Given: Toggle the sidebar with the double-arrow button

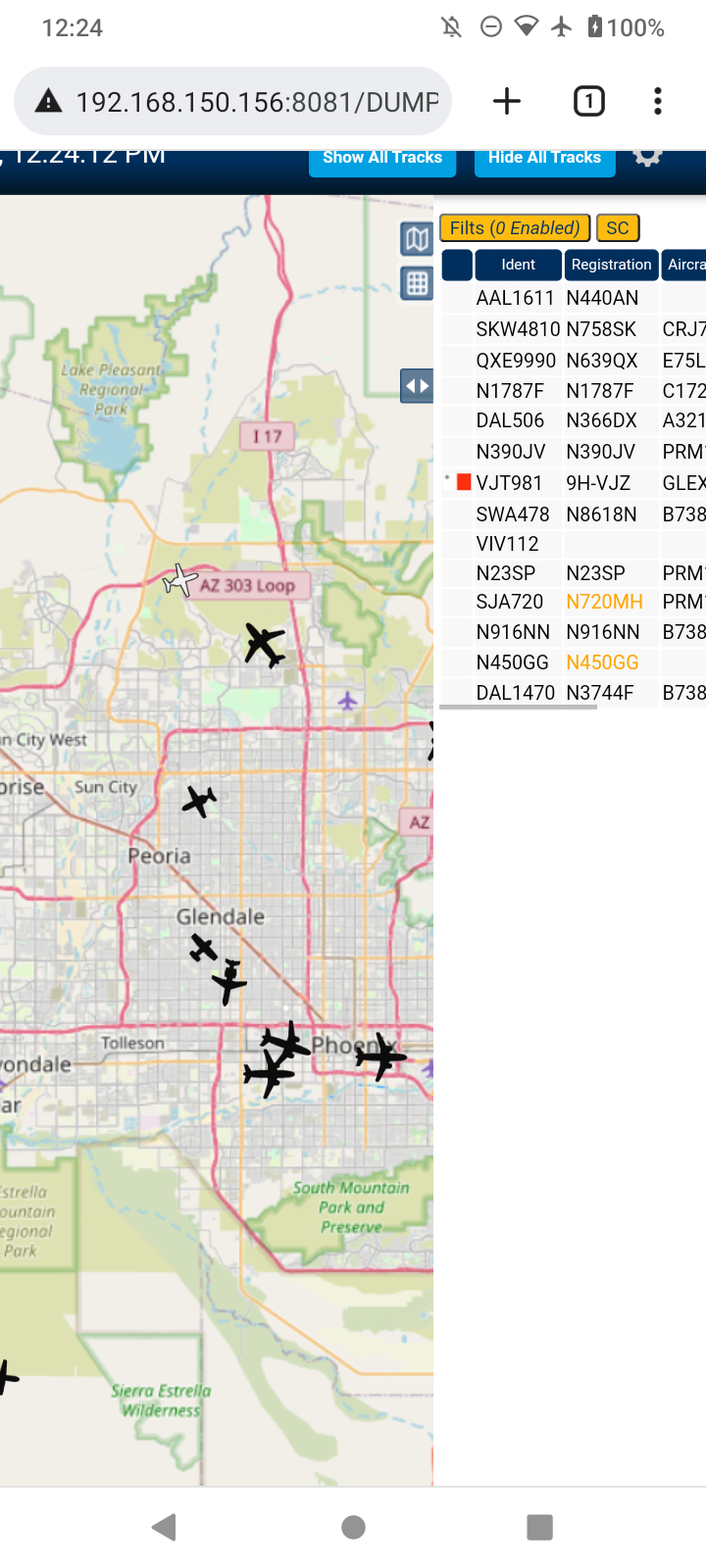Looking at the screenshot, I should point(417,386).
